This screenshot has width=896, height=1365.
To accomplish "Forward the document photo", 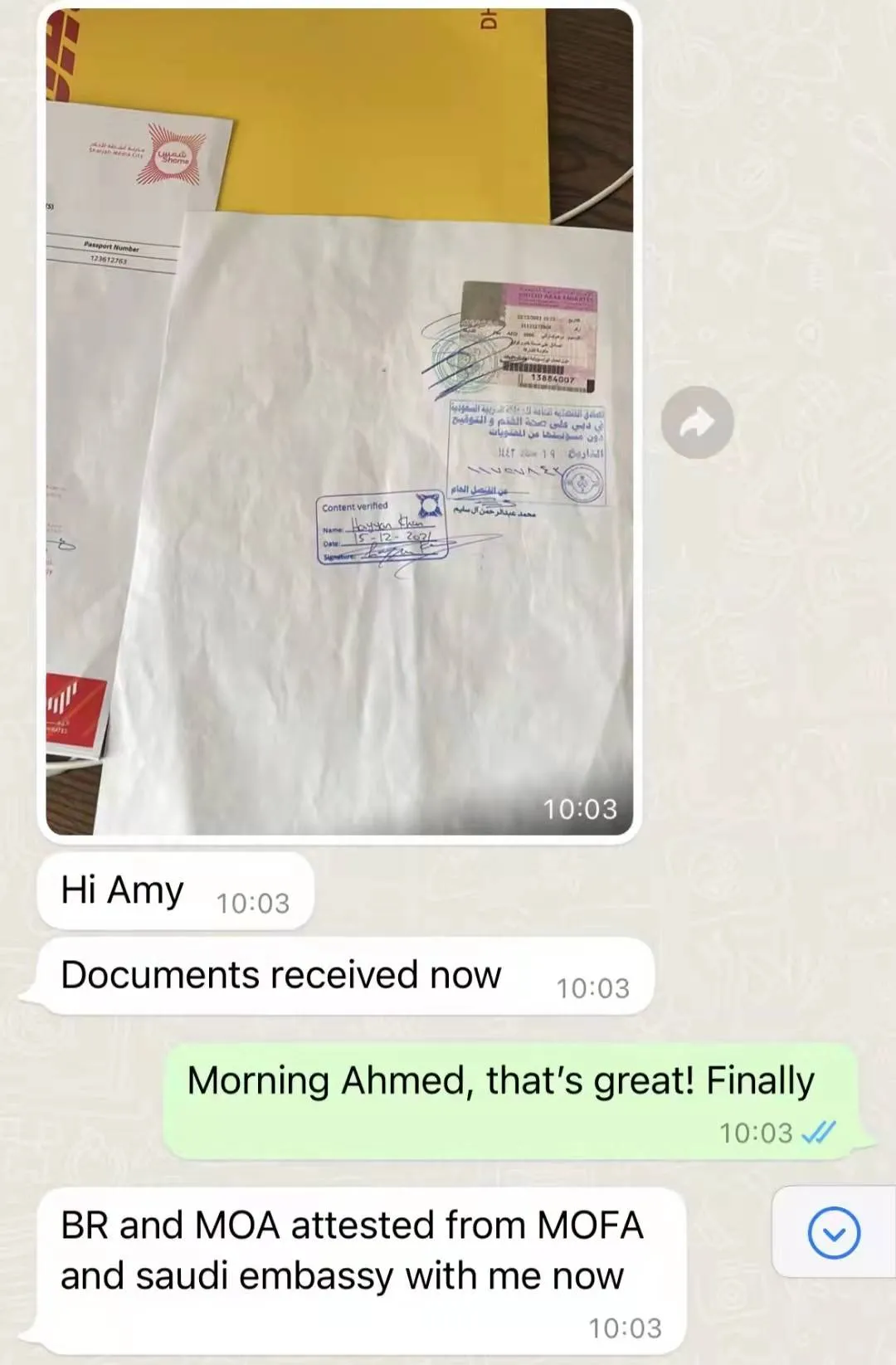I will click(x=697, y=422).
